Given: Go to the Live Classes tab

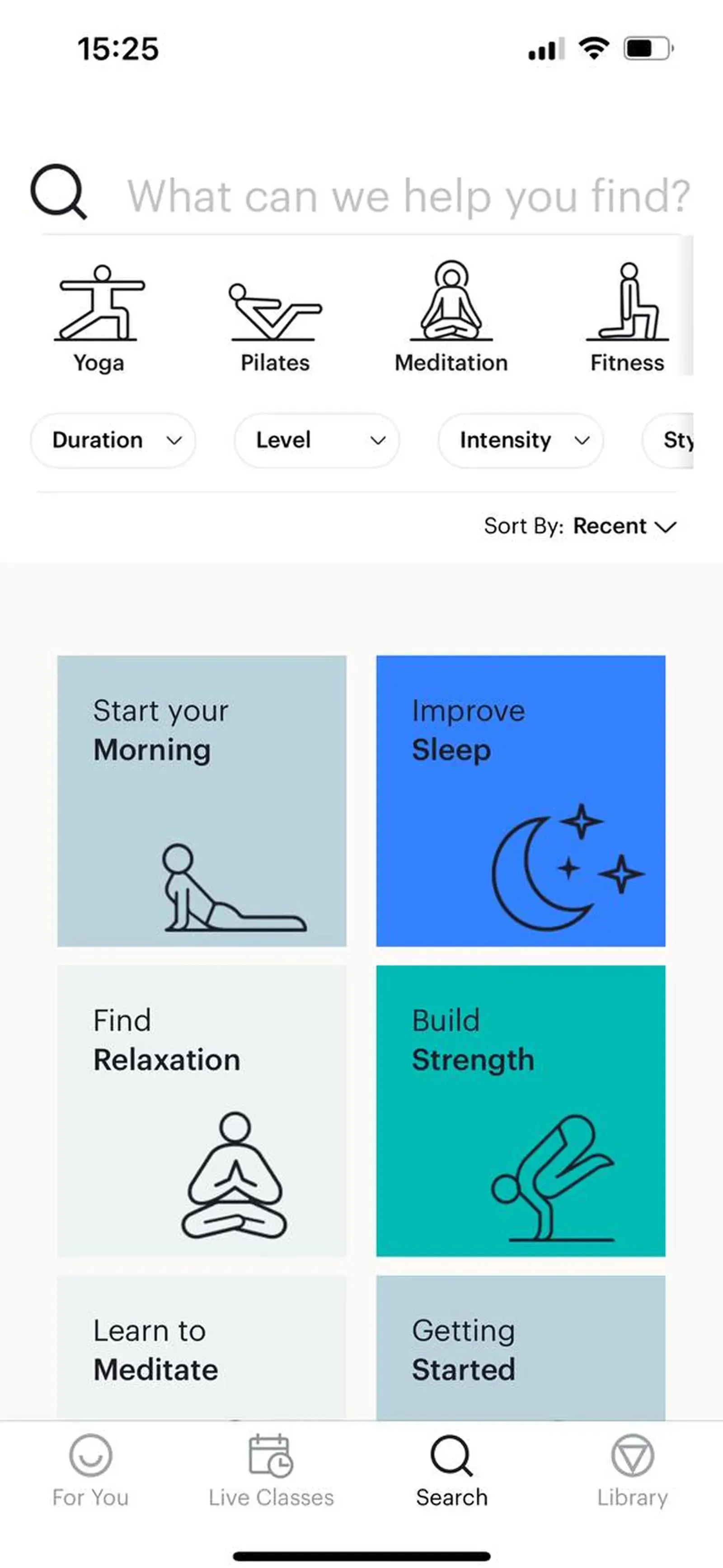Looking at the screenshot, I should (271, 1471).
